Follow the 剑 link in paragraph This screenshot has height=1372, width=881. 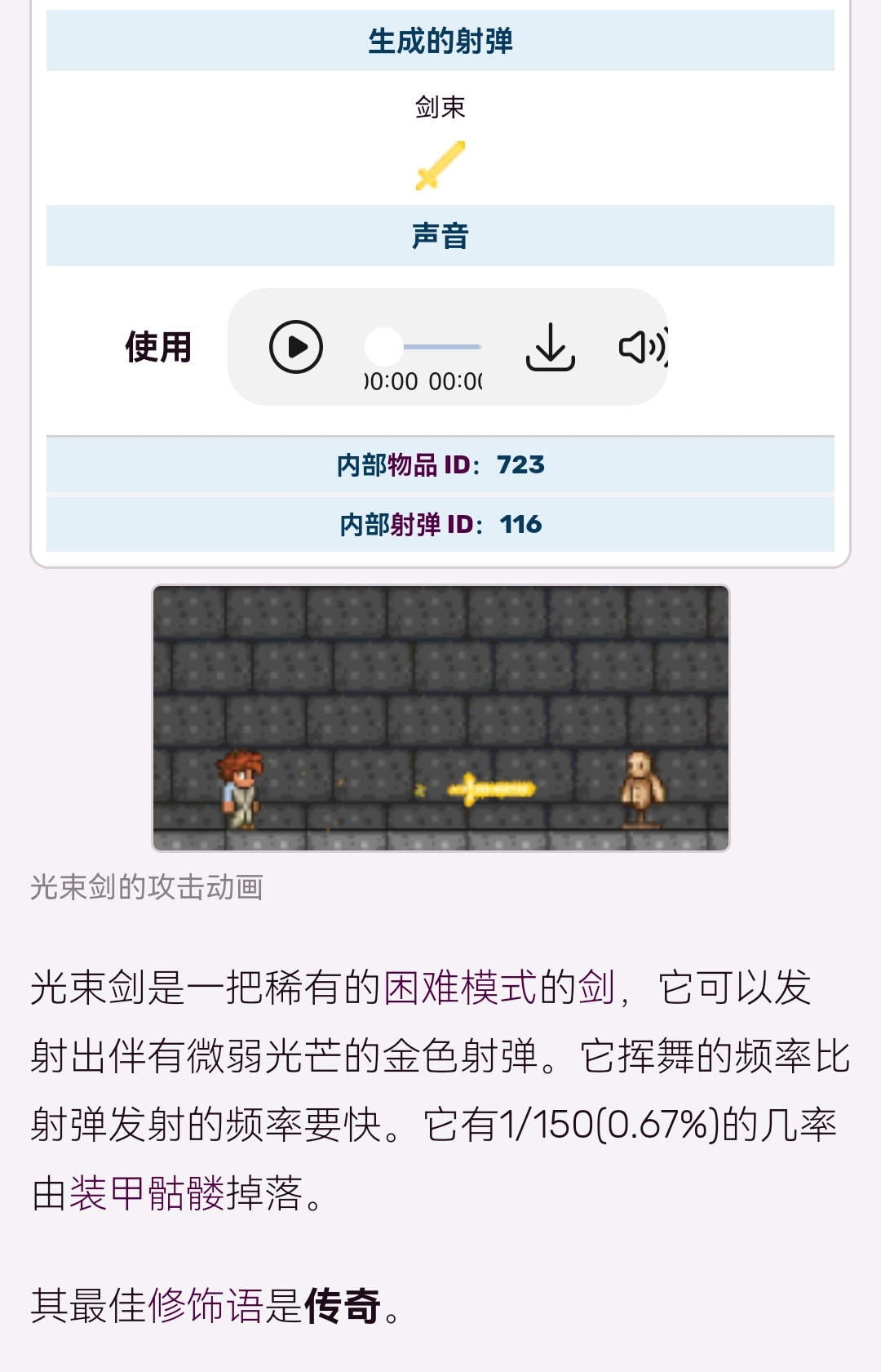596,988
